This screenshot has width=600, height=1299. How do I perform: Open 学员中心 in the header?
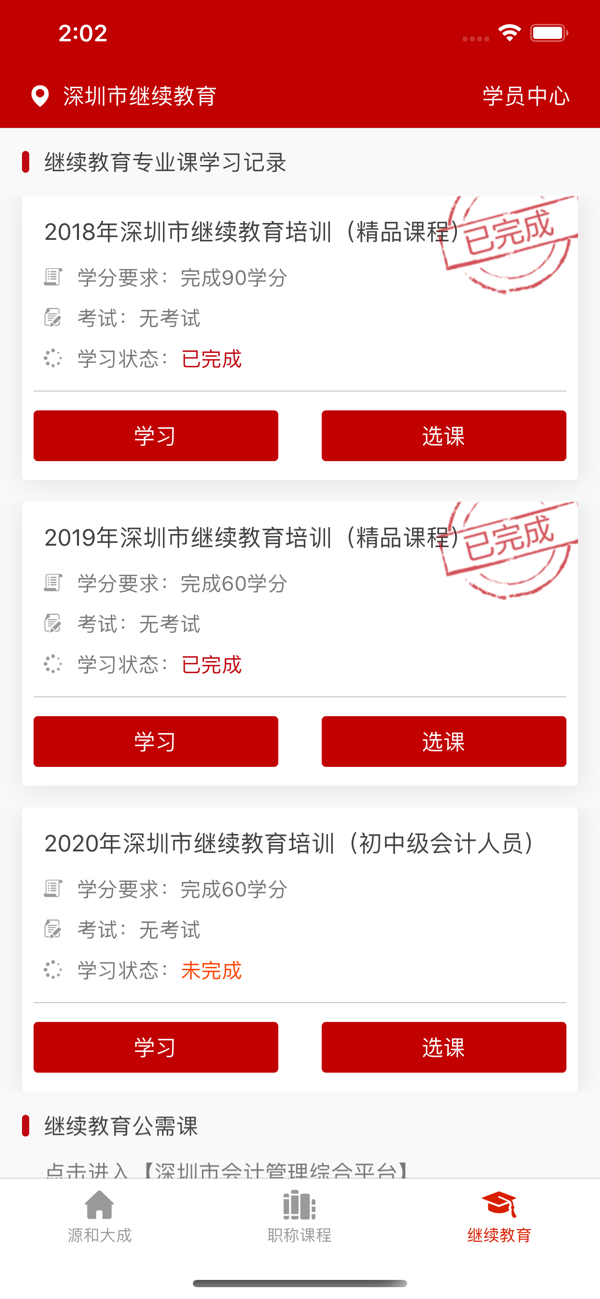[x=525, y=96]
